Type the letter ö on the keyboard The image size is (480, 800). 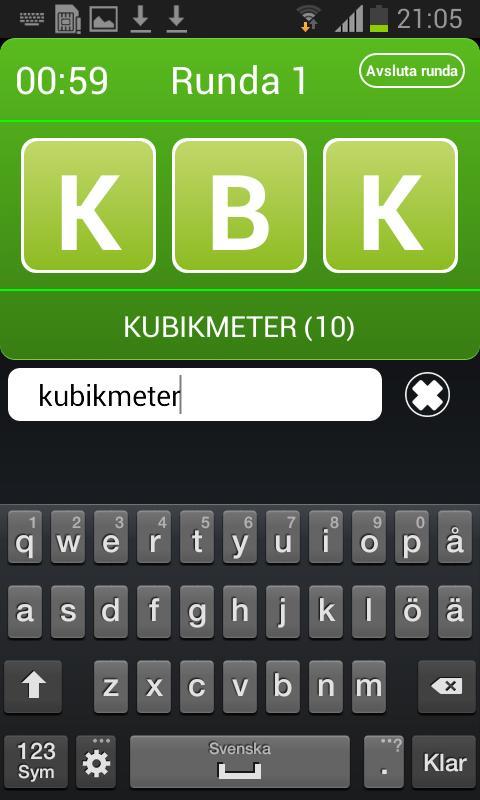click(x=412, y=612)
